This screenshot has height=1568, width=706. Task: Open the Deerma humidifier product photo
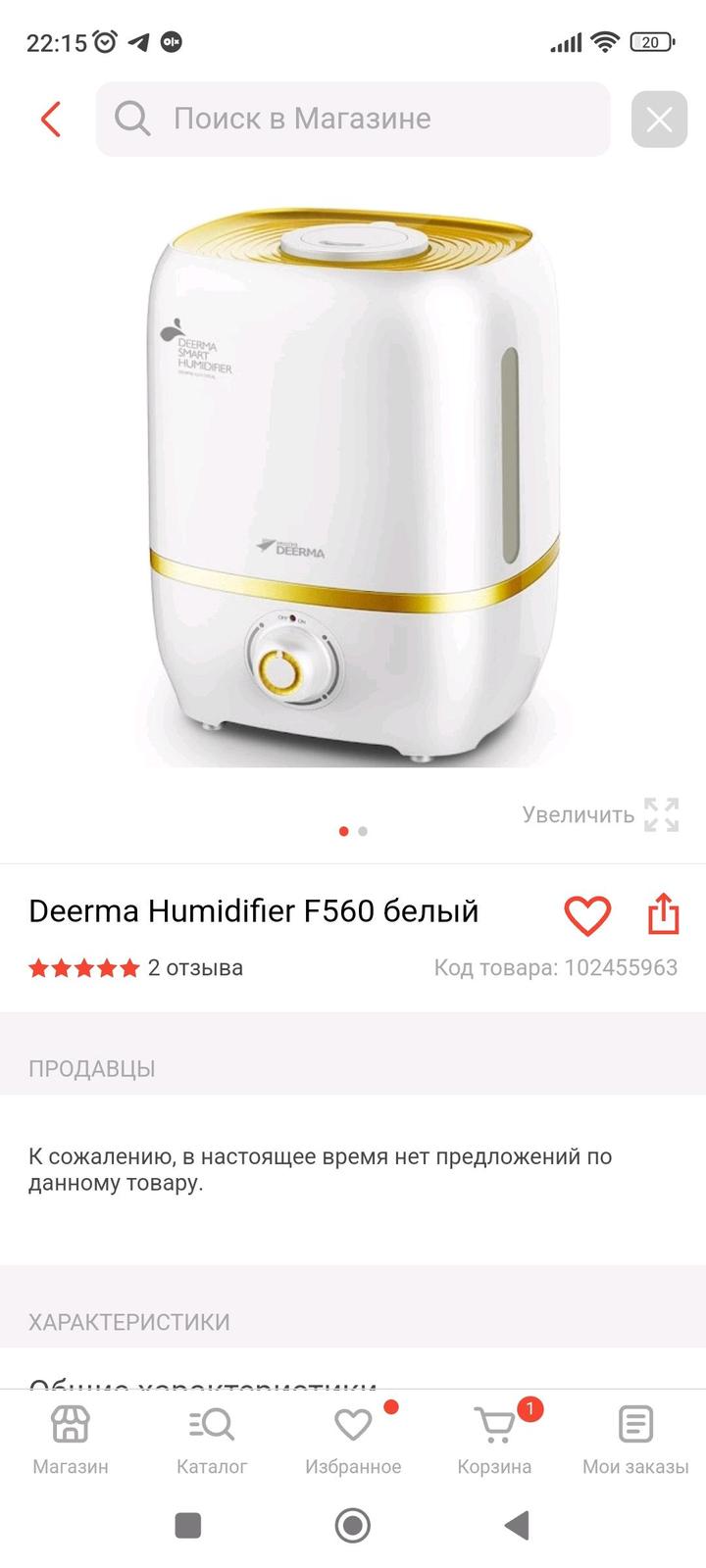(353, 485)
